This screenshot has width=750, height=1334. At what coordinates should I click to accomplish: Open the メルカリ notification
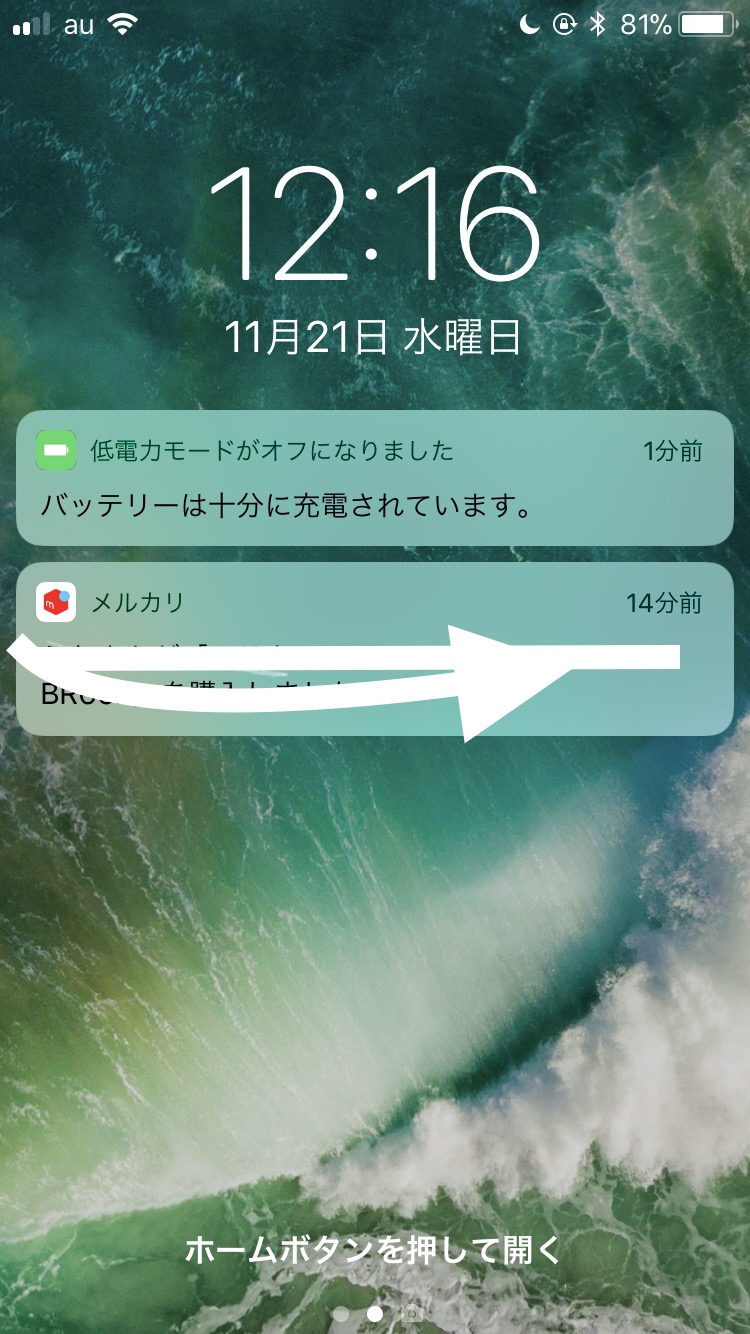(375, 649)
